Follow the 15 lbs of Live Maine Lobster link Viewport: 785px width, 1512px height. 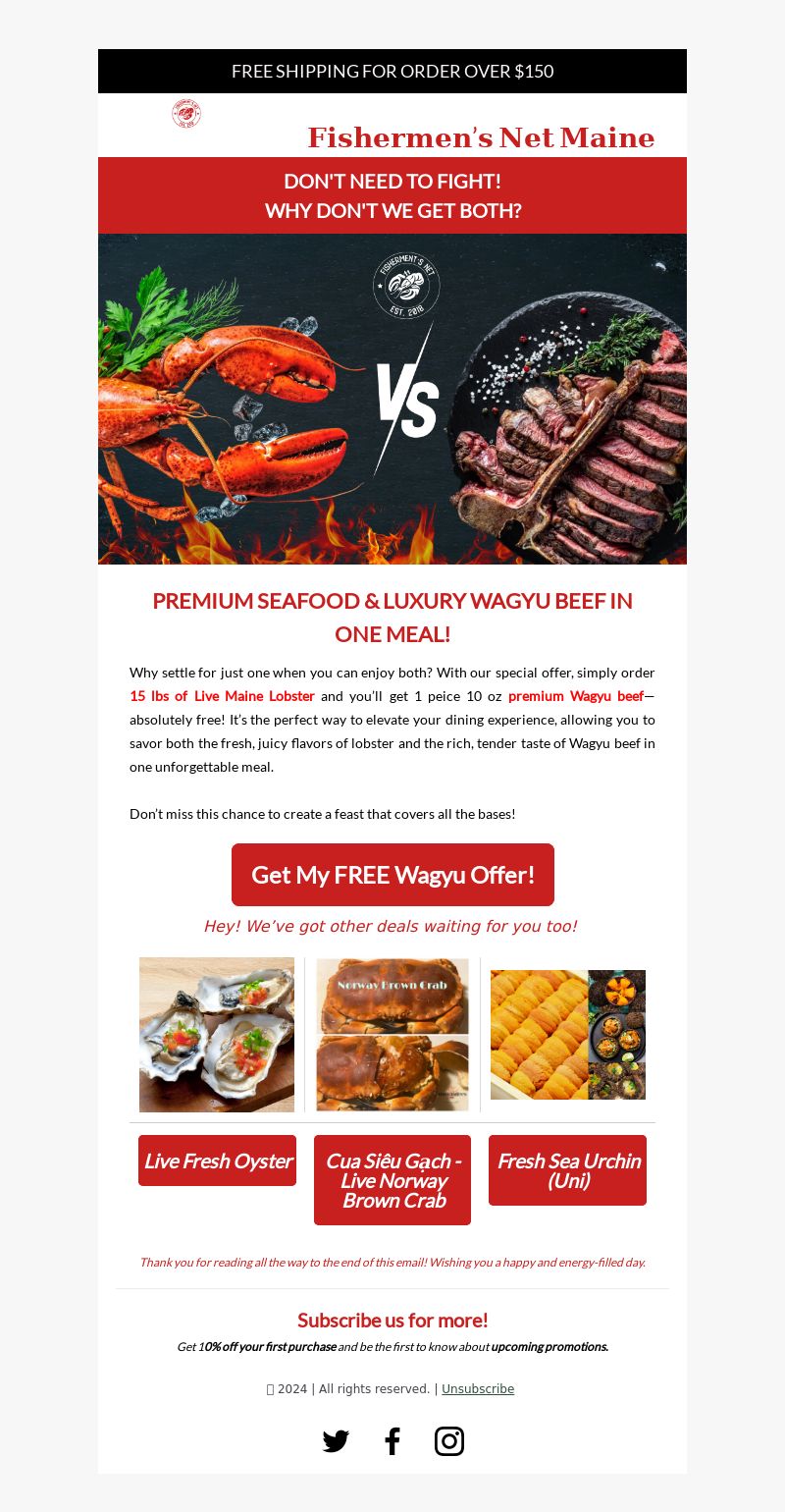point(222,696)
